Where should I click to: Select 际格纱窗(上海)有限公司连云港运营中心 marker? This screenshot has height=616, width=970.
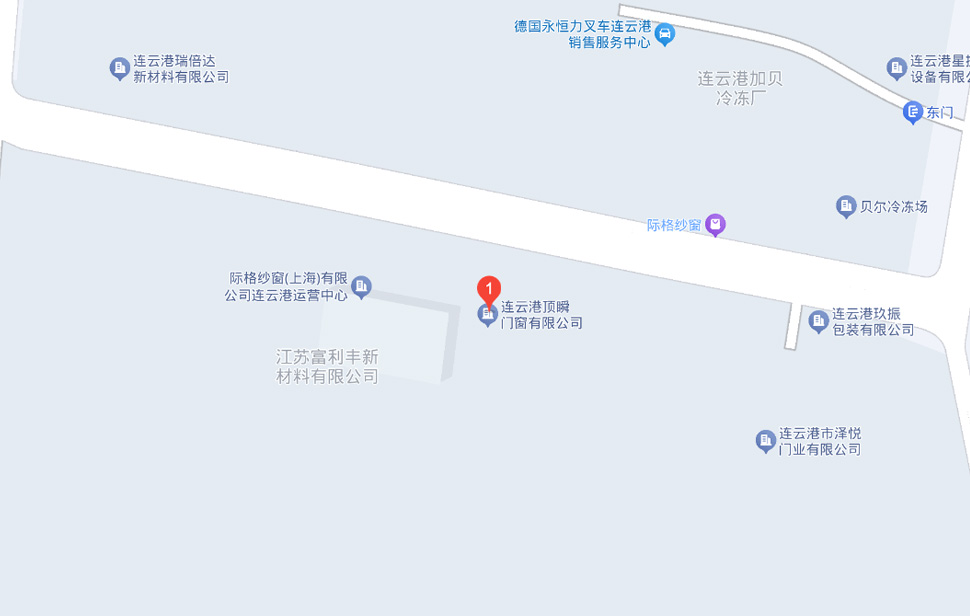click(362, 286)
